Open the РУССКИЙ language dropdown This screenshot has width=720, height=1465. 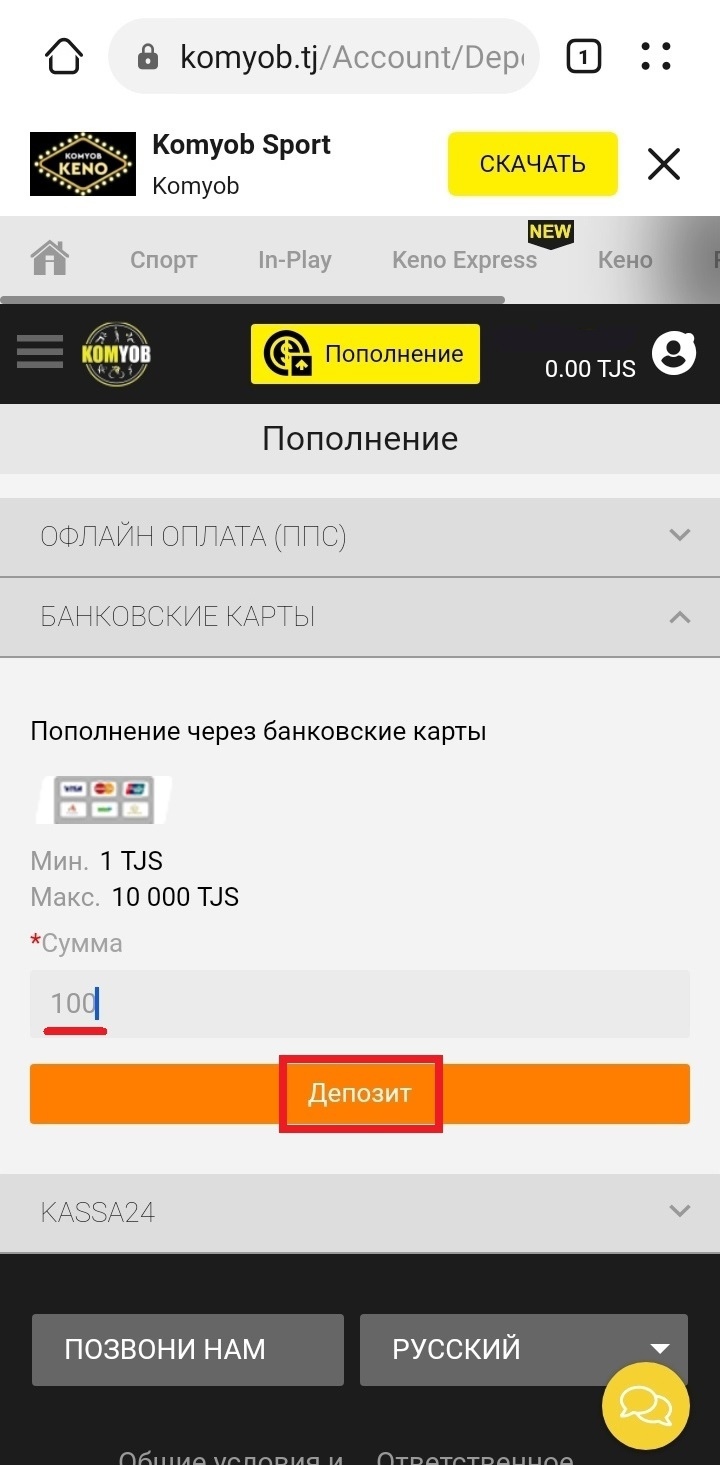tap(523, 1349)
